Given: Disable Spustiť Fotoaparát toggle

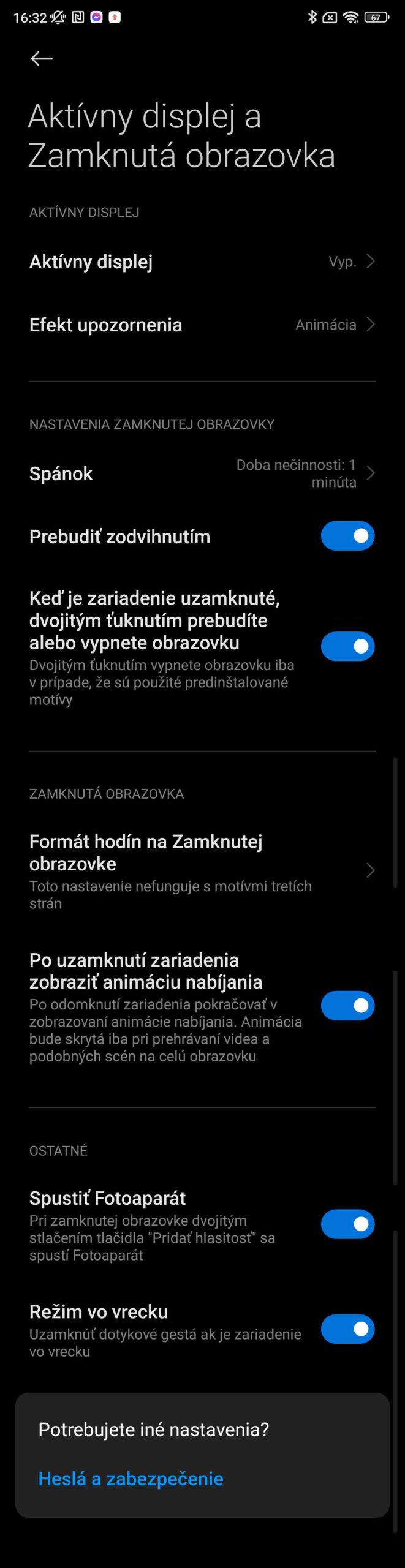Looking at the screenshot, I should point(347,1224).
